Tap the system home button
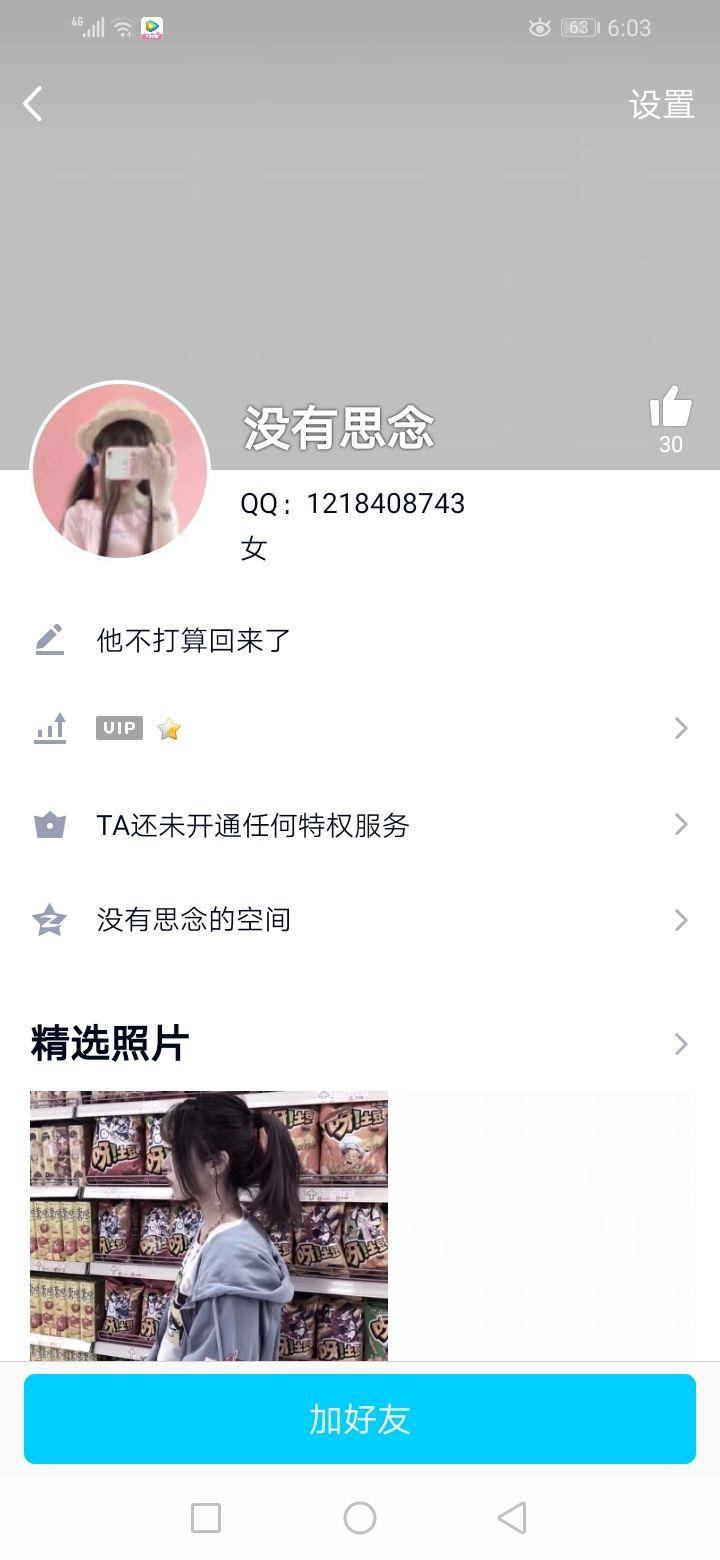 pos(360,1518)
